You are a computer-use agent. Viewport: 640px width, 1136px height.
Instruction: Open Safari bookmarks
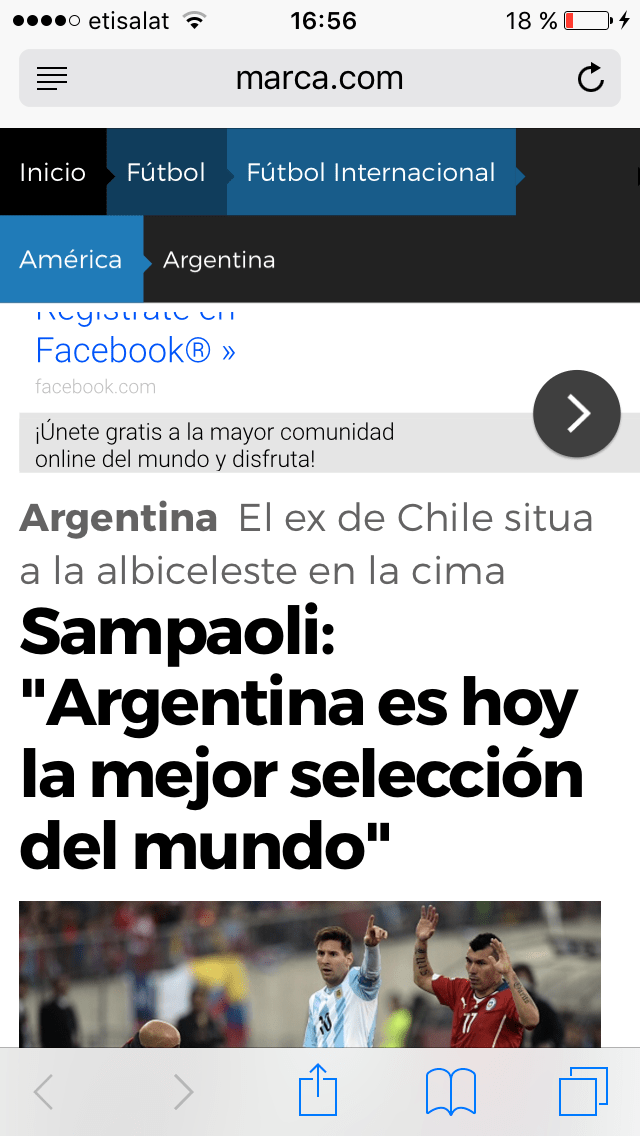(x=450, y=1091)
